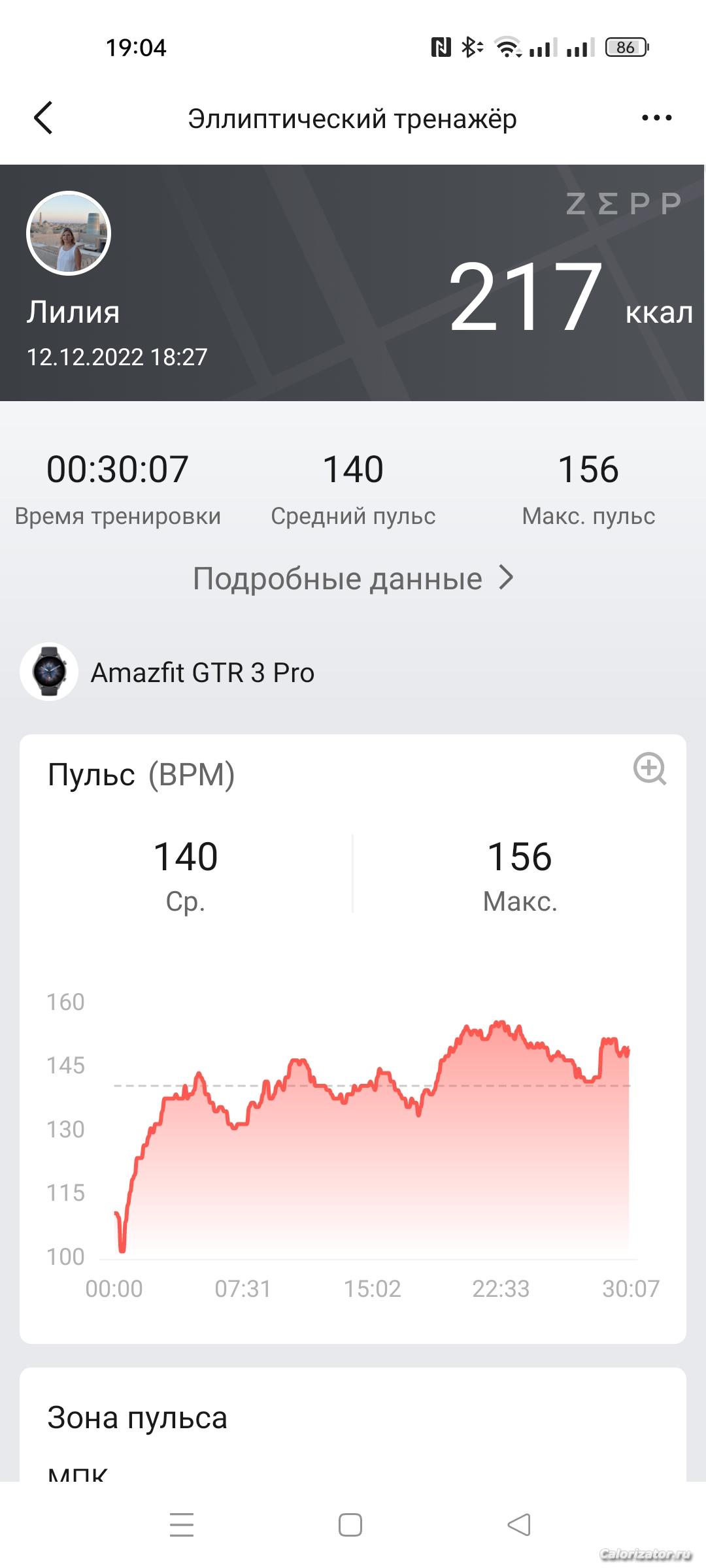
Task: Open the three-dot overflow menu
Action: (656, 118)
